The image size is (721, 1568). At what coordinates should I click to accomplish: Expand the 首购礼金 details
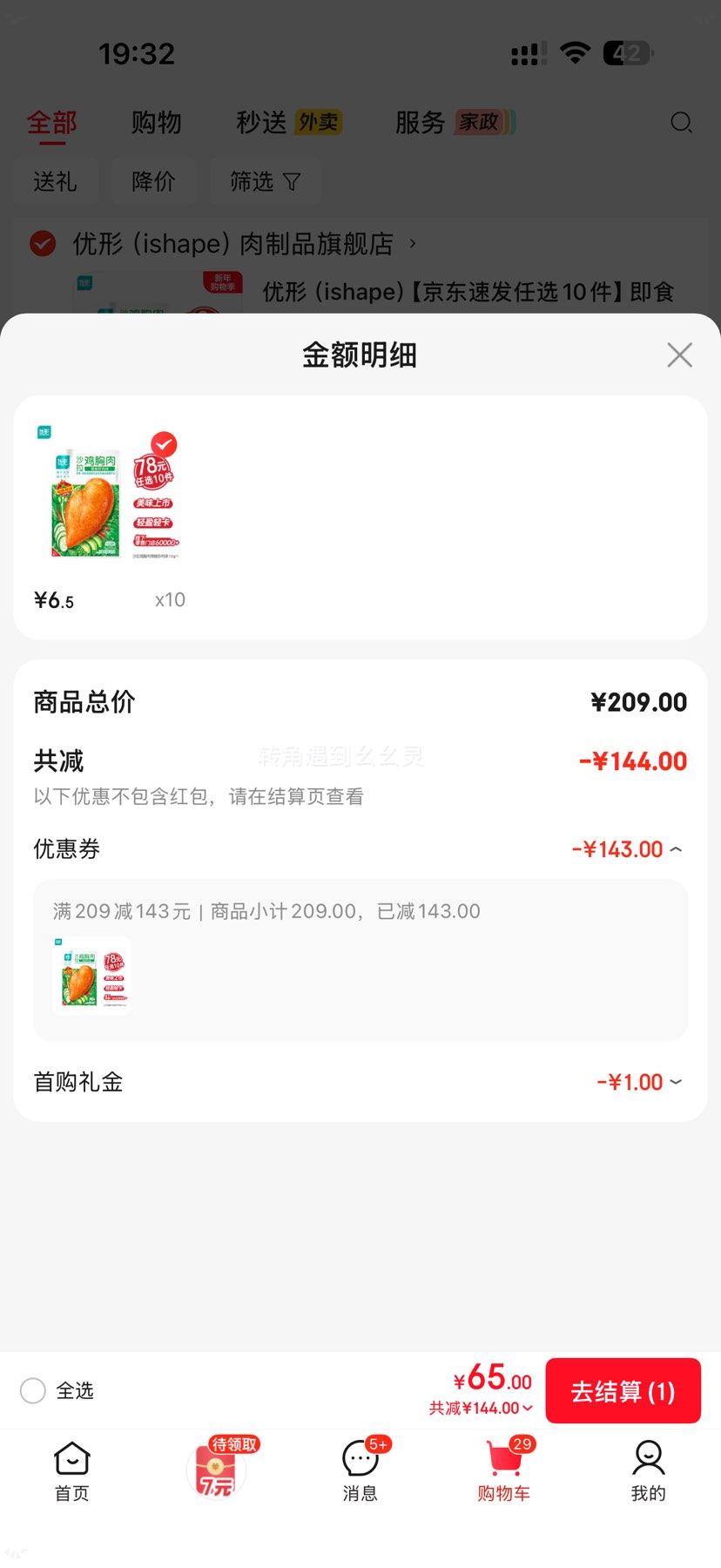pos(676,1082)
